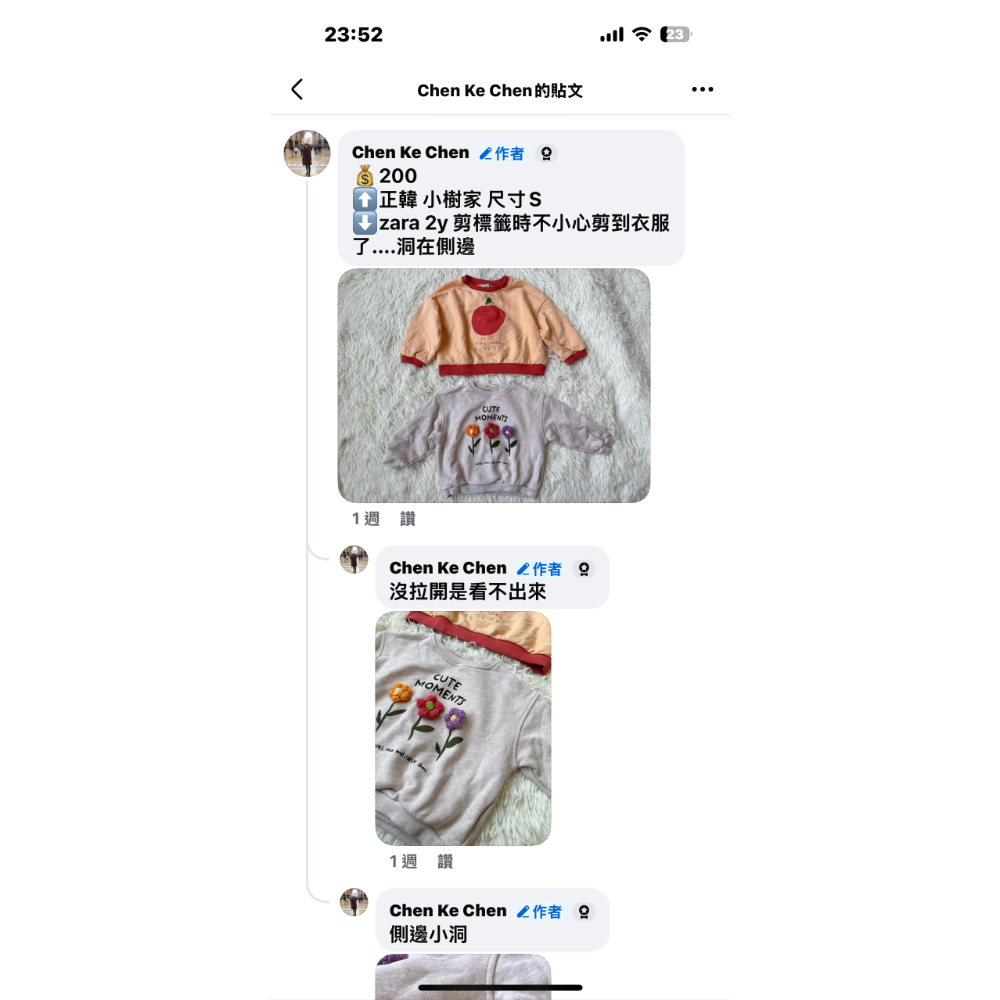Like the reply saying 沒拉開是看不出來
This screenshot has height=1000, width=1000.
tap(445, 861)
